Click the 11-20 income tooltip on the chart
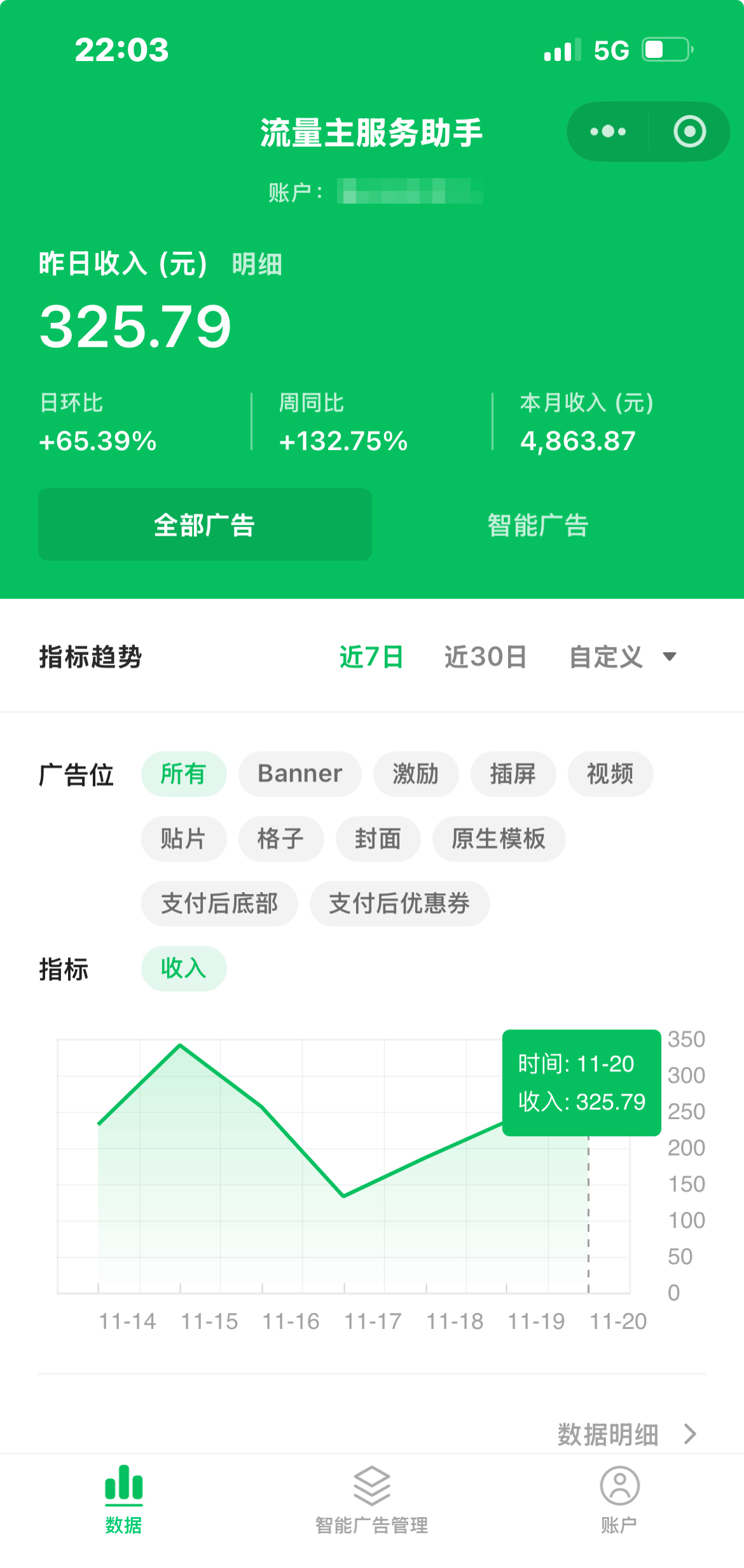 [581, 1083]
